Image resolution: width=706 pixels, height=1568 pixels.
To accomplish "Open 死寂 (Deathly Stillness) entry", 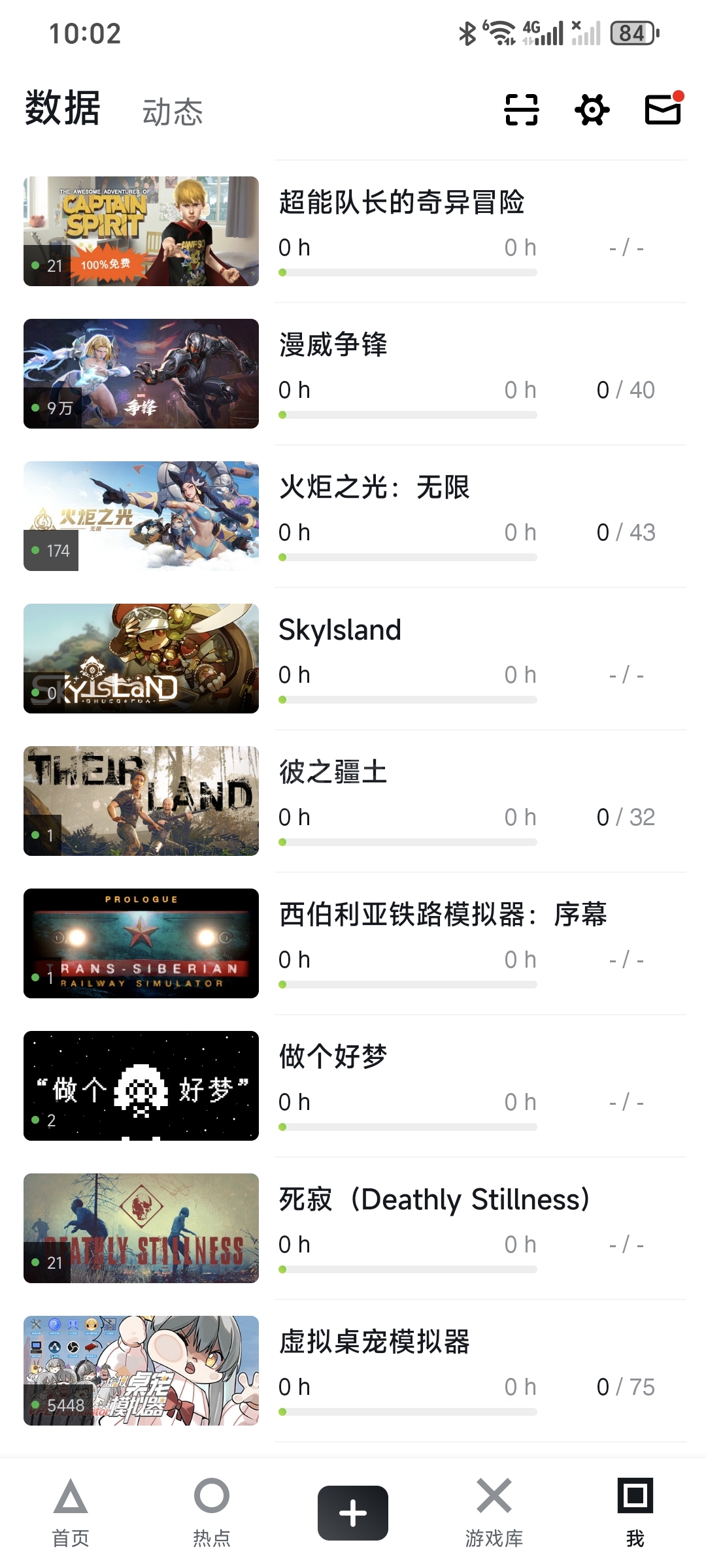I will [434, 1200].
